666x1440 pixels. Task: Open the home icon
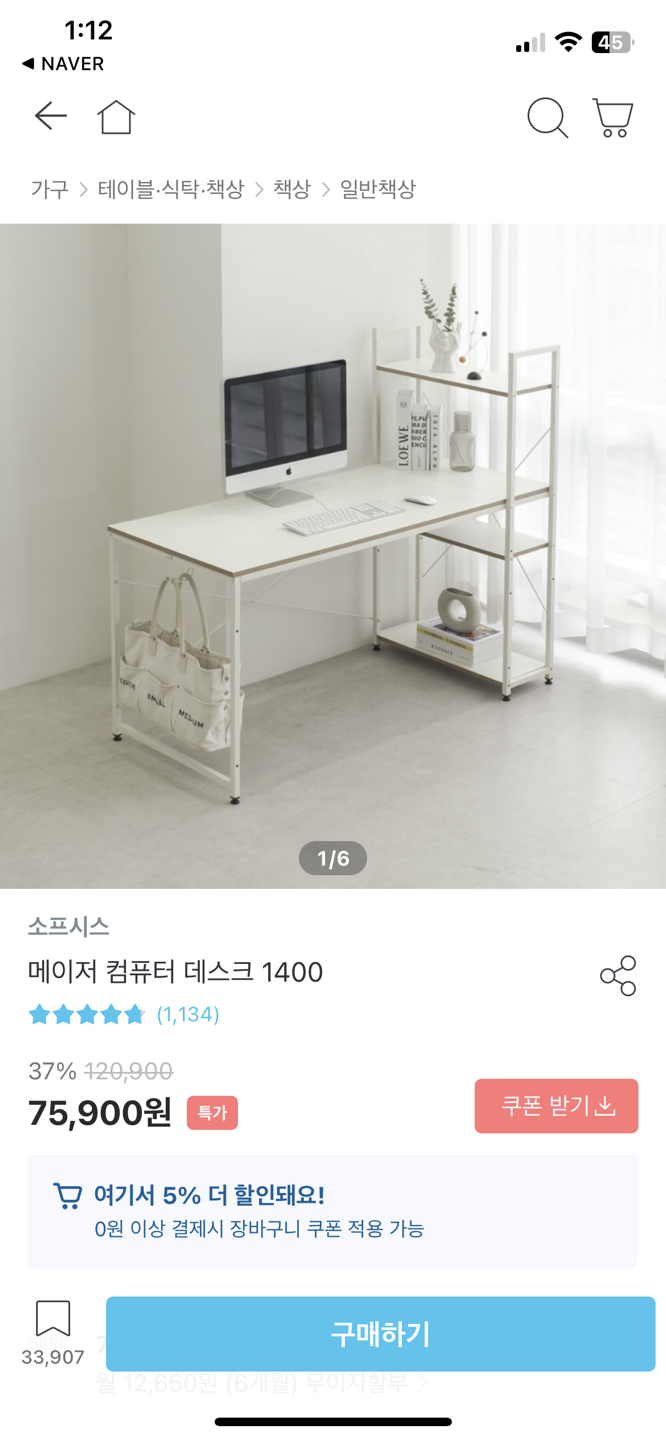point(116,117)
